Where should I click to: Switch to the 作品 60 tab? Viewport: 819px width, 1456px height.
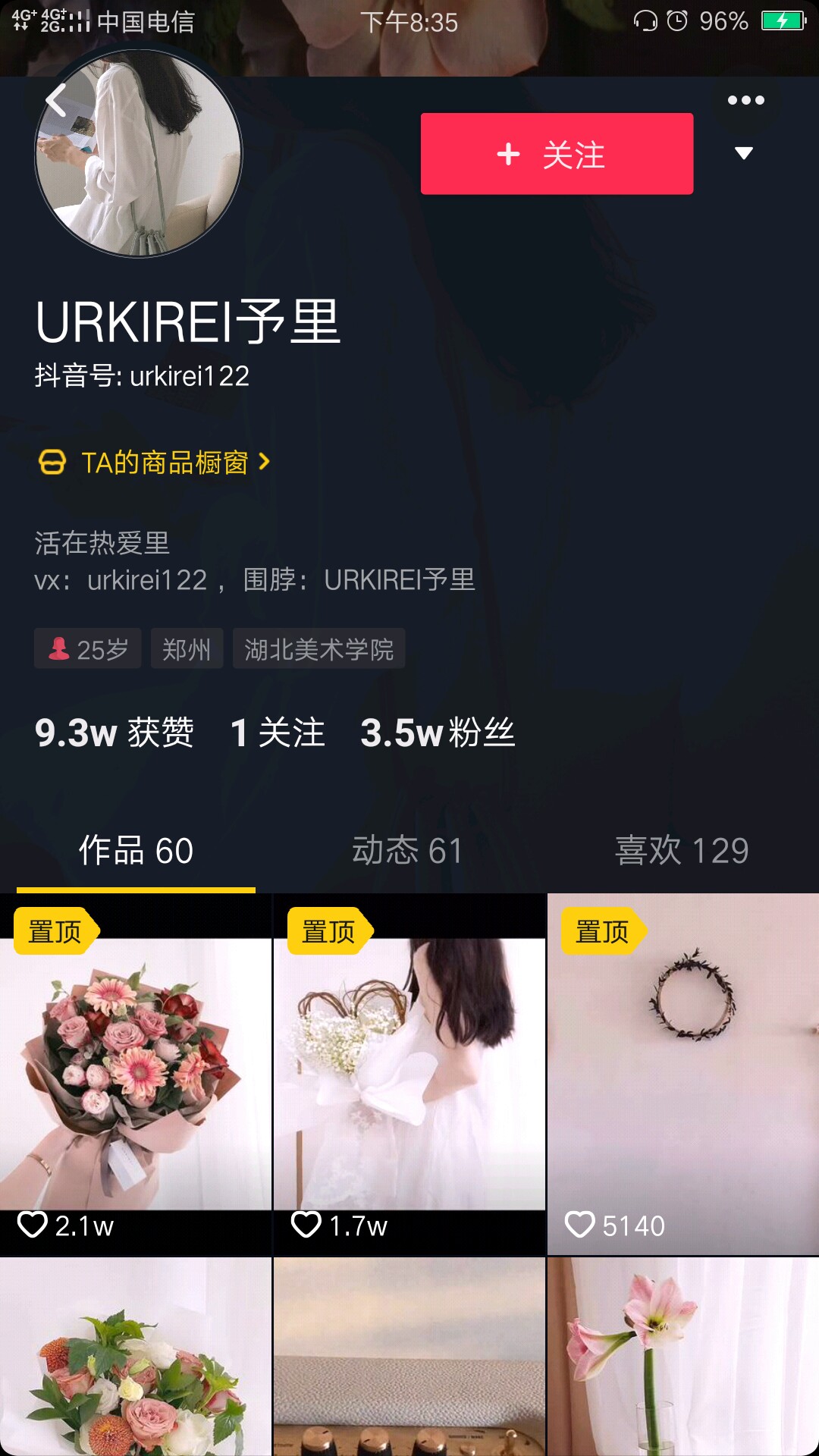pyautogui.click(x=136, y=850)
